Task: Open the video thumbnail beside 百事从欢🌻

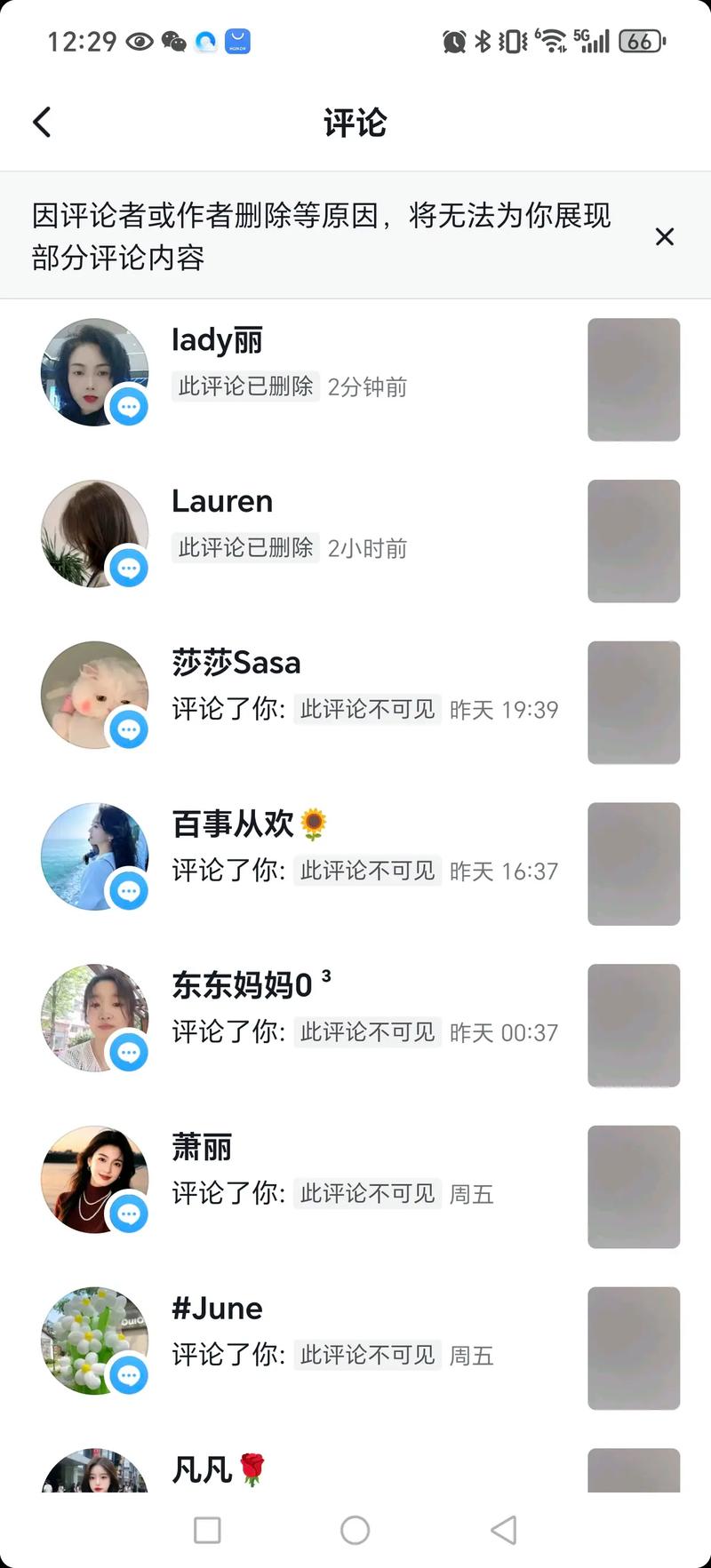Action: pyautogui.click(x=634, y=864)
